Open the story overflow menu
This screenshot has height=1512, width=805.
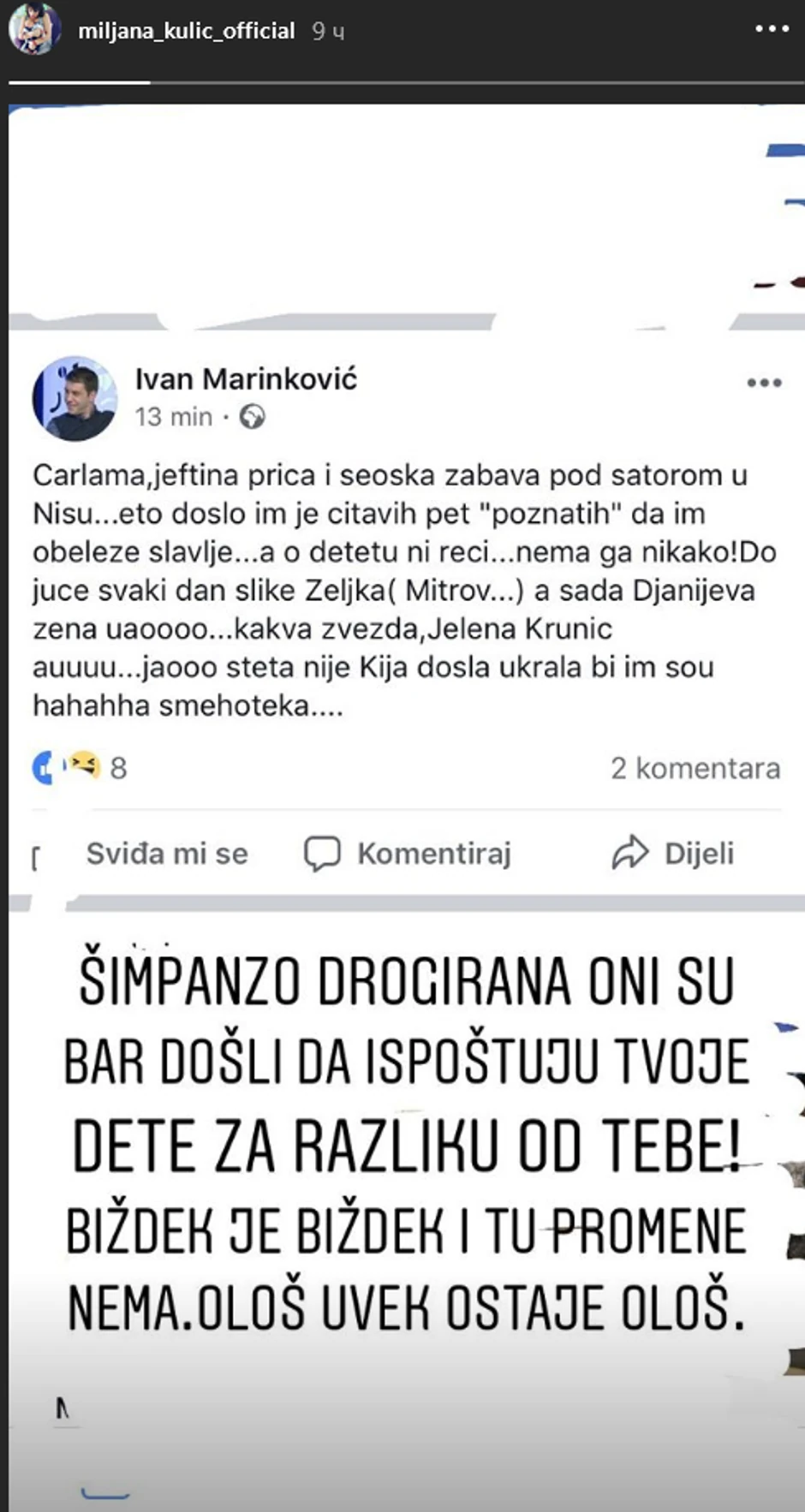coord(772,29)
